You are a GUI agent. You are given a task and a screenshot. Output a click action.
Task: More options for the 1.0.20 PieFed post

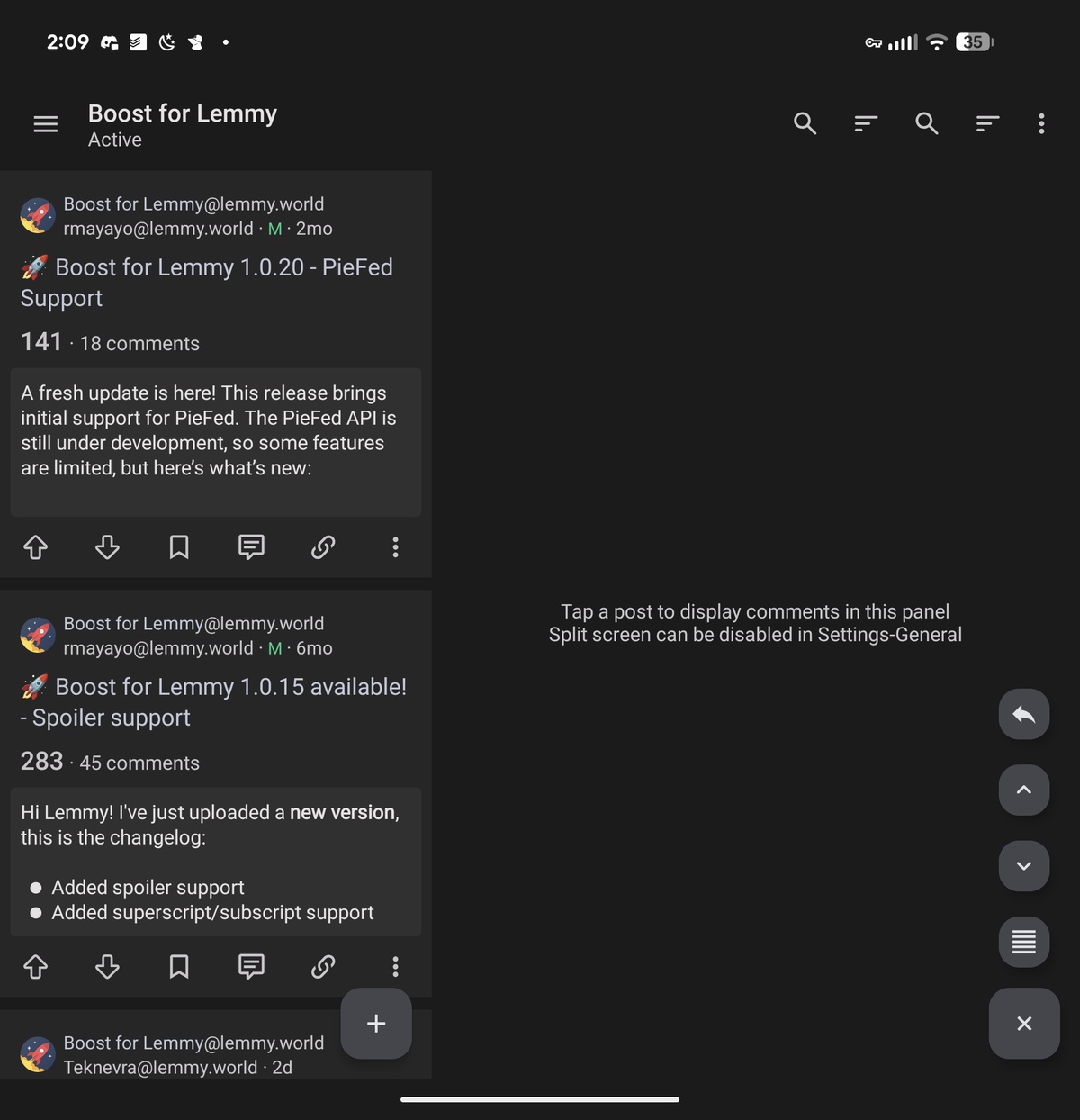coord(395,547)
